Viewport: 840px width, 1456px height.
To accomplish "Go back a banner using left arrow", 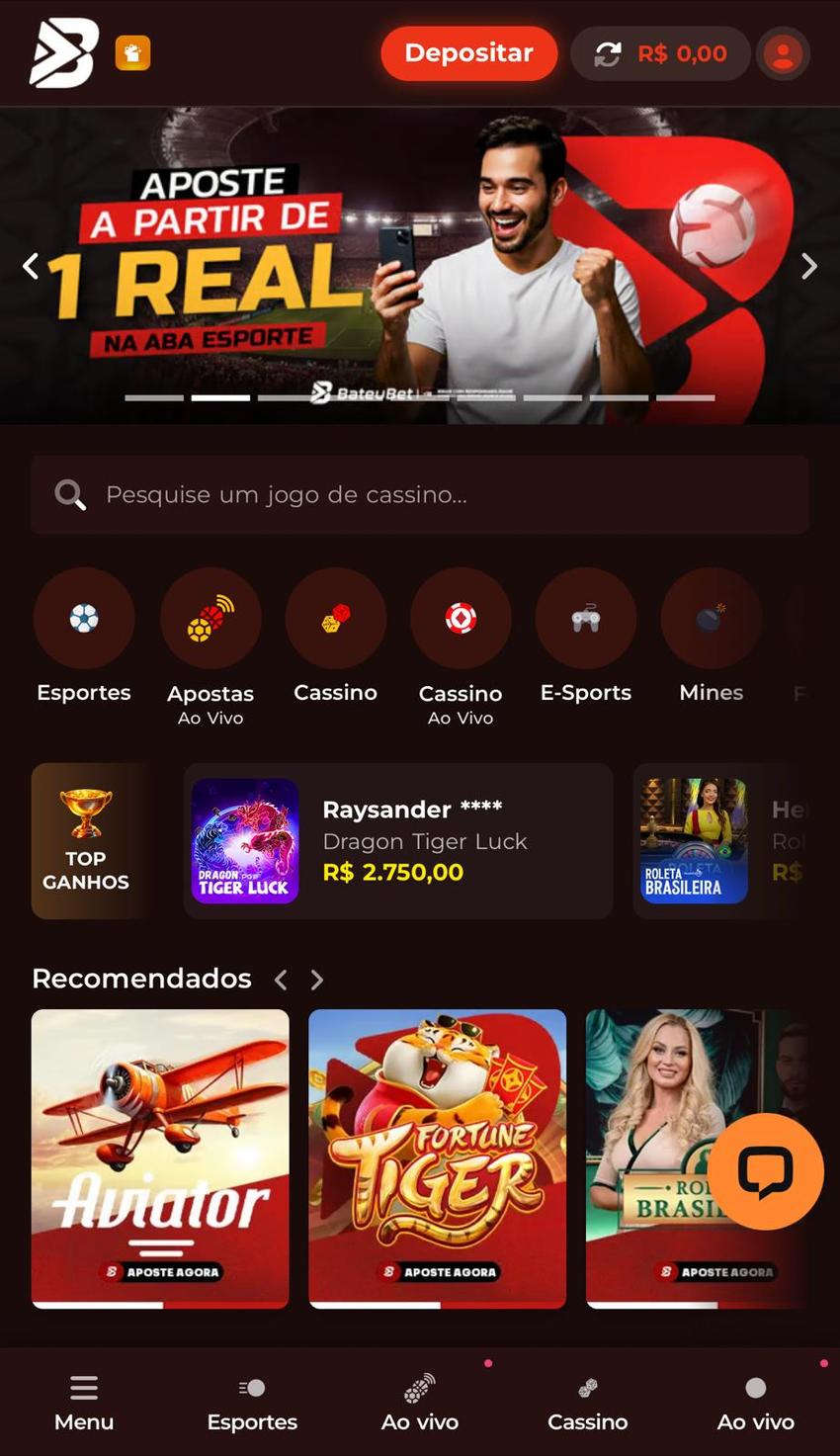I will [x=30, y=266].
